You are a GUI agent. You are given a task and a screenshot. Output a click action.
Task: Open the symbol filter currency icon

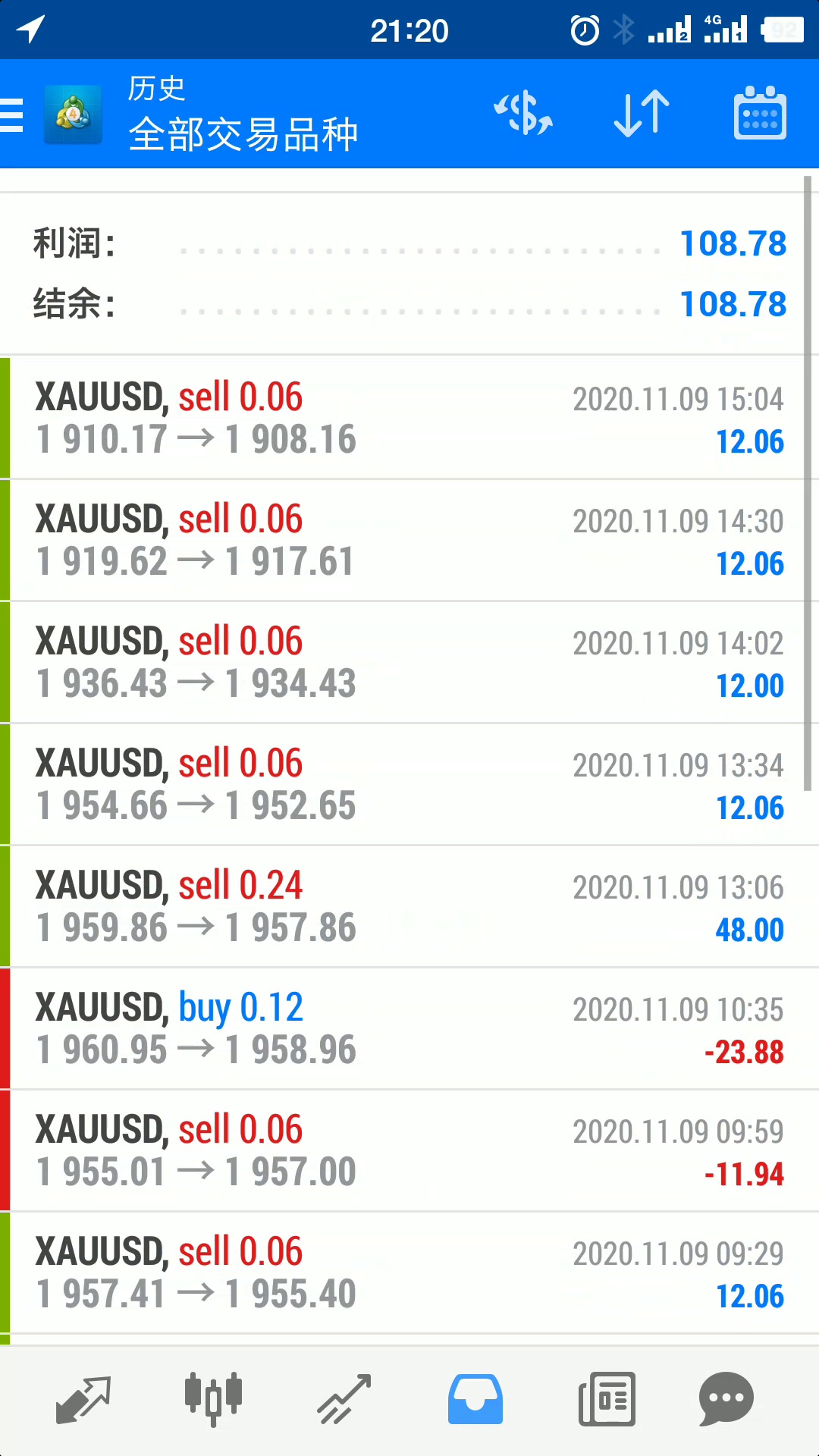(x=523, y=114)
